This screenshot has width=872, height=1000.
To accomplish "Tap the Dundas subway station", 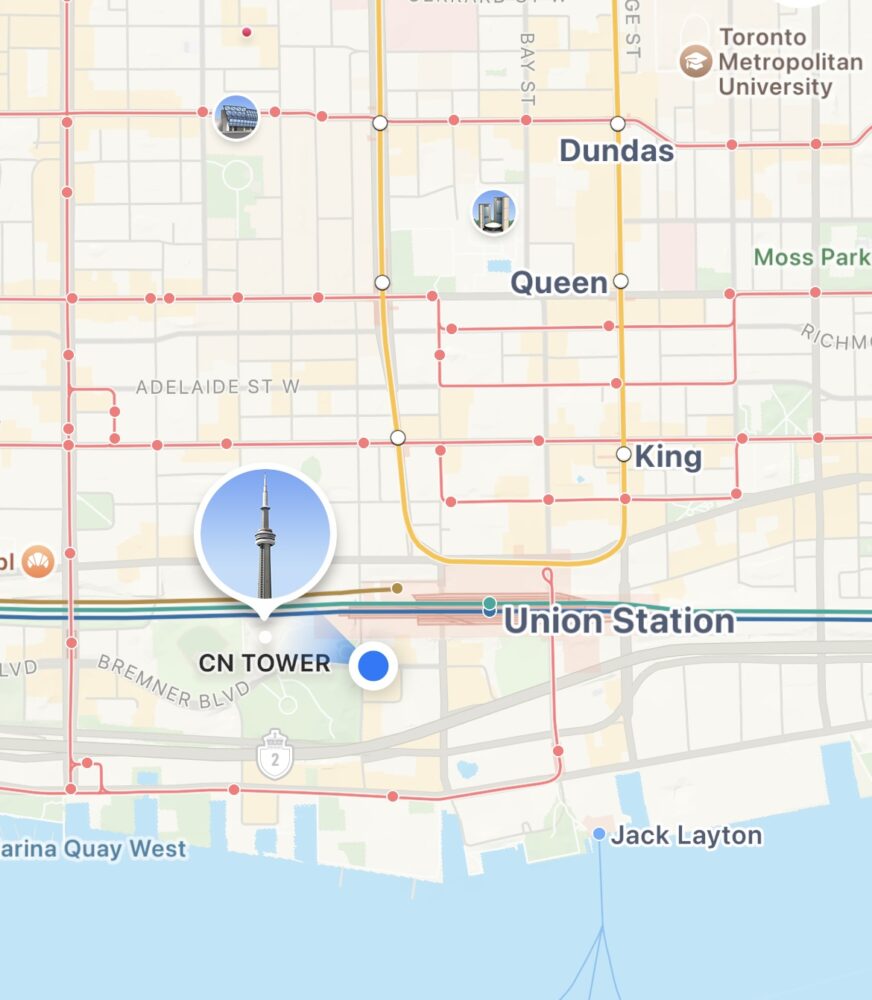I will (x=616, y=150).
